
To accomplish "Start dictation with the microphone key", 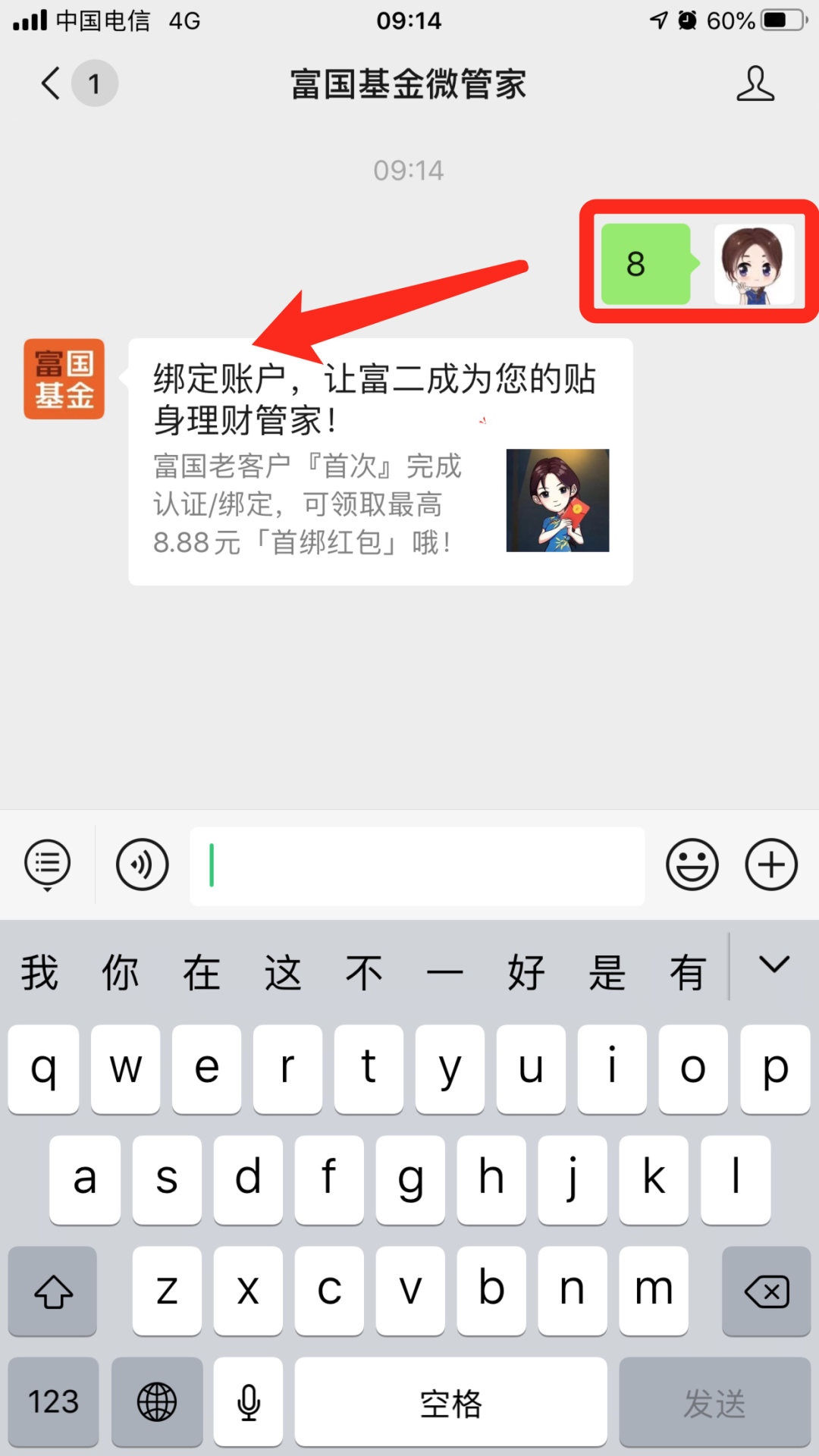I will click(248, 1401).
